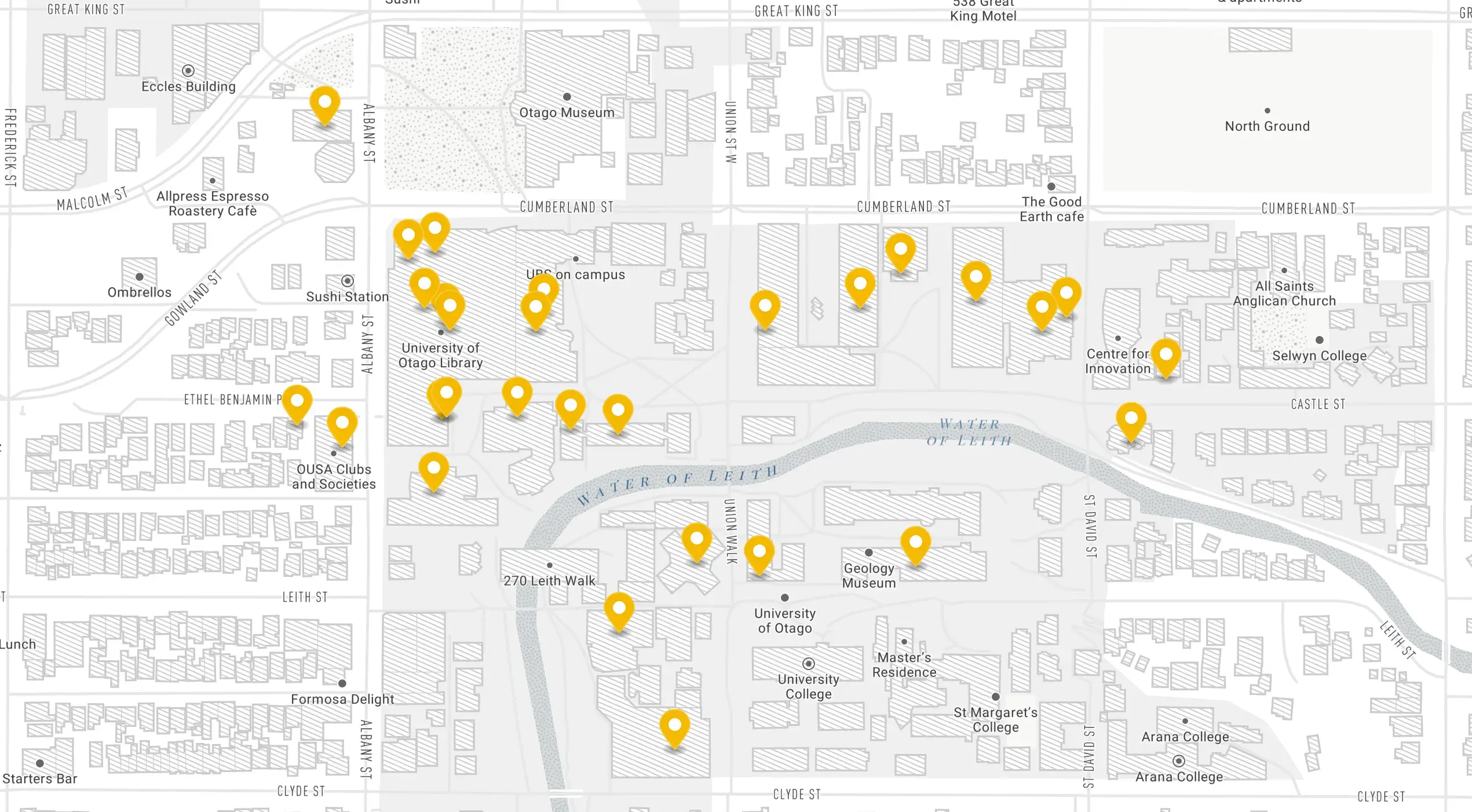Select the Sushi Station place marker
The image size is (1472, 812).
347,281
